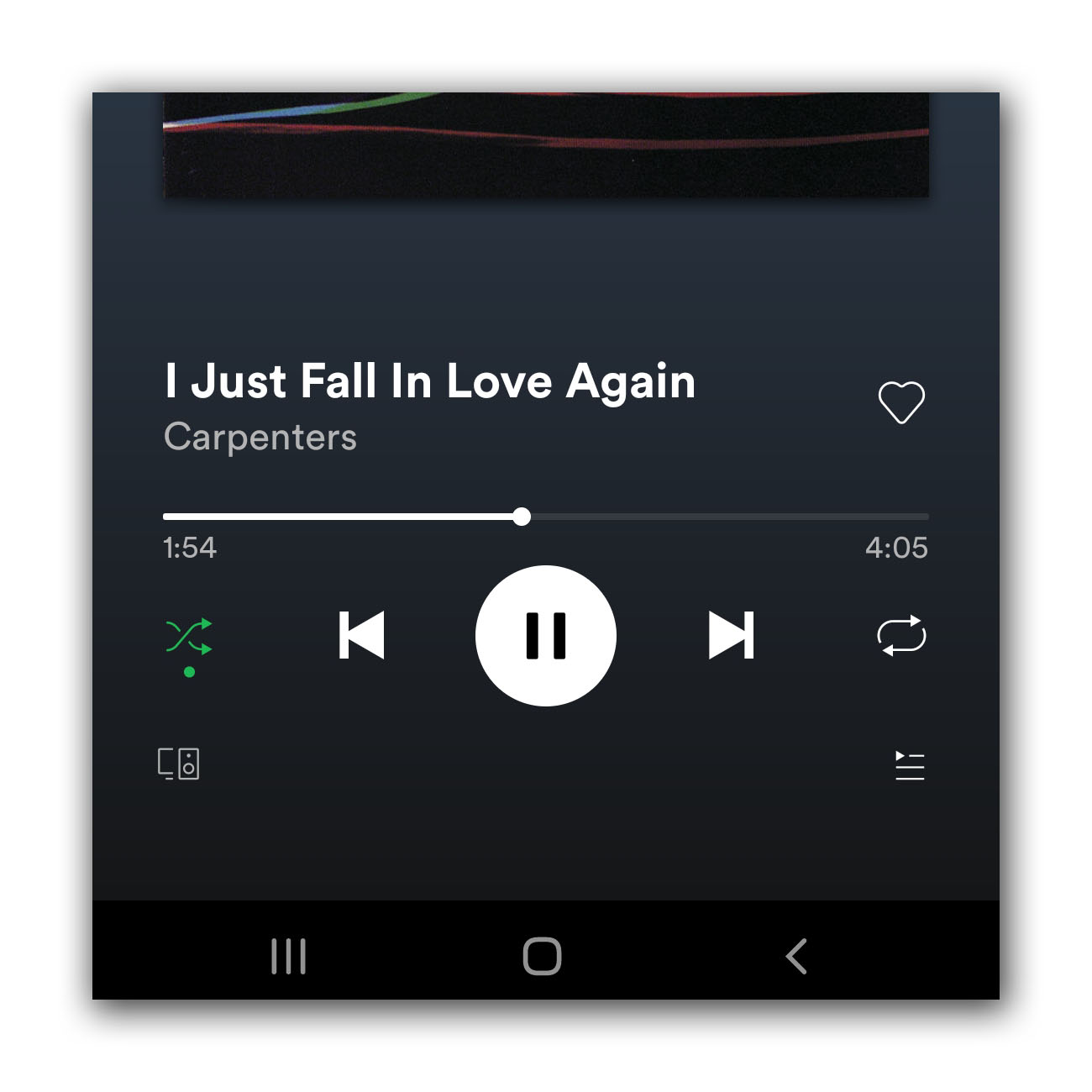Open the connect to device menu
Screen dimensions: 1092x1092
[179, 764]
